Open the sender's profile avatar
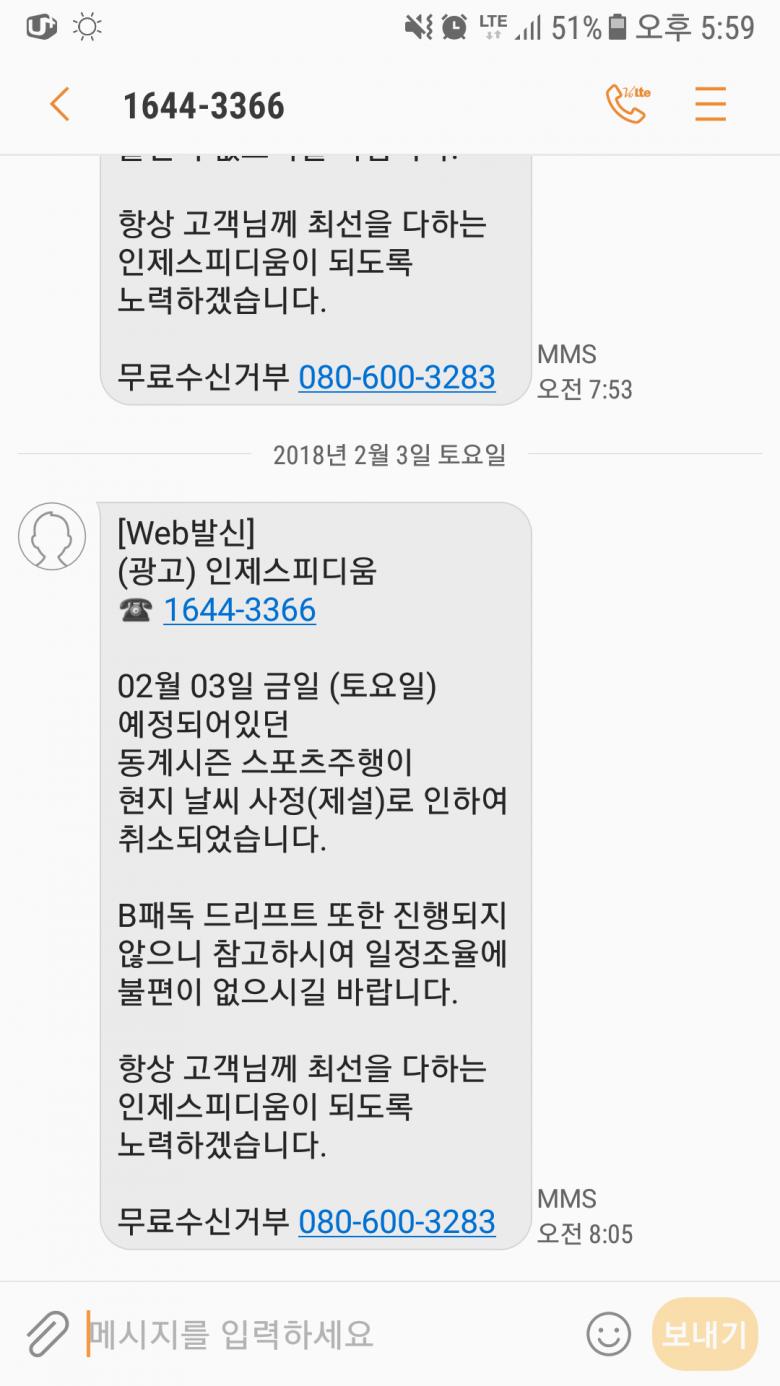Screen dimensions: 780x1386 click(52, 537)
